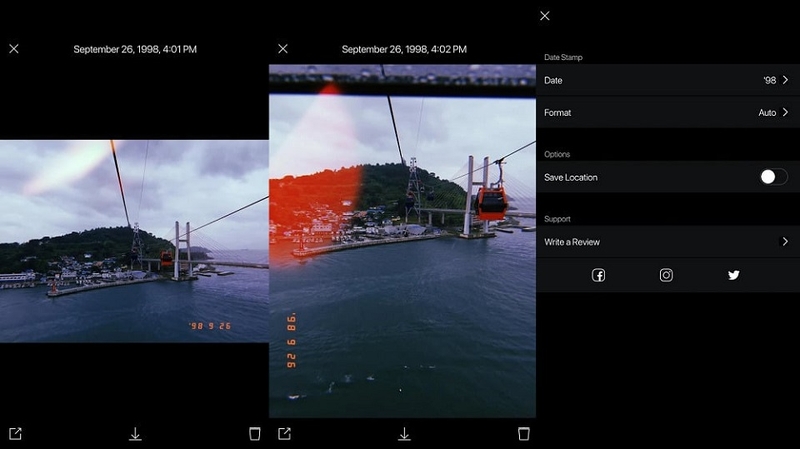Download the 4:01 PM photo
The height and width of the screenshot is (449, 800).
(x=135, y=434)
